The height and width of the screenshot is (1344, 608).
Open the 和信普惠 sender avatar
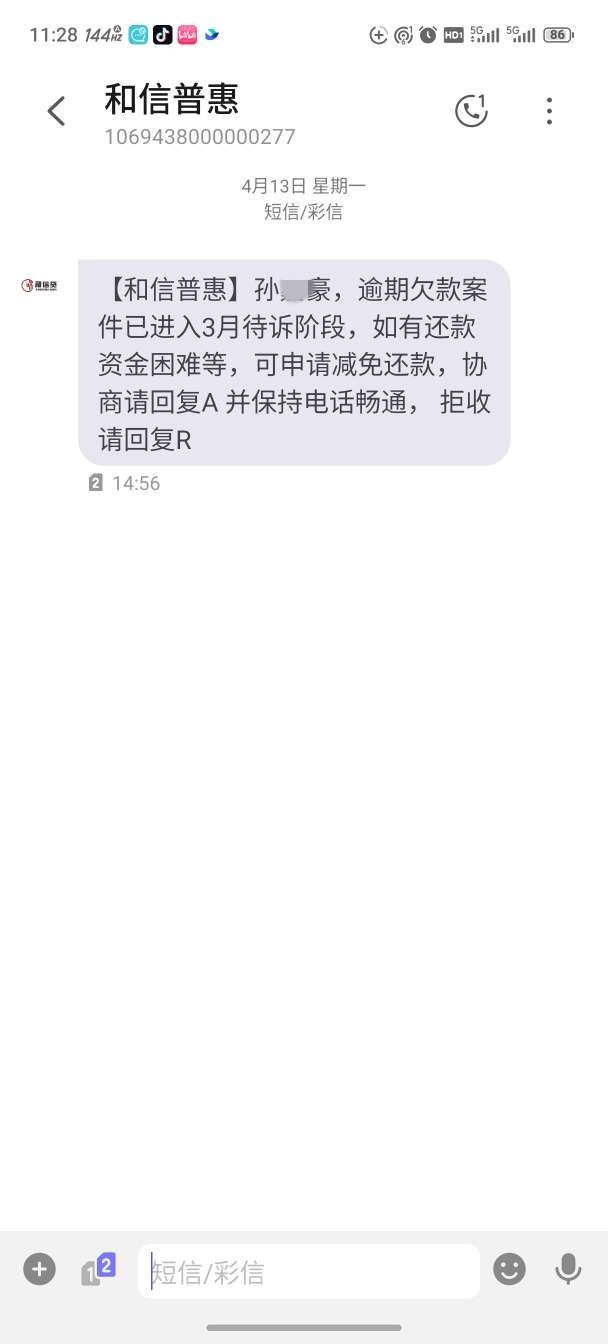40,286
